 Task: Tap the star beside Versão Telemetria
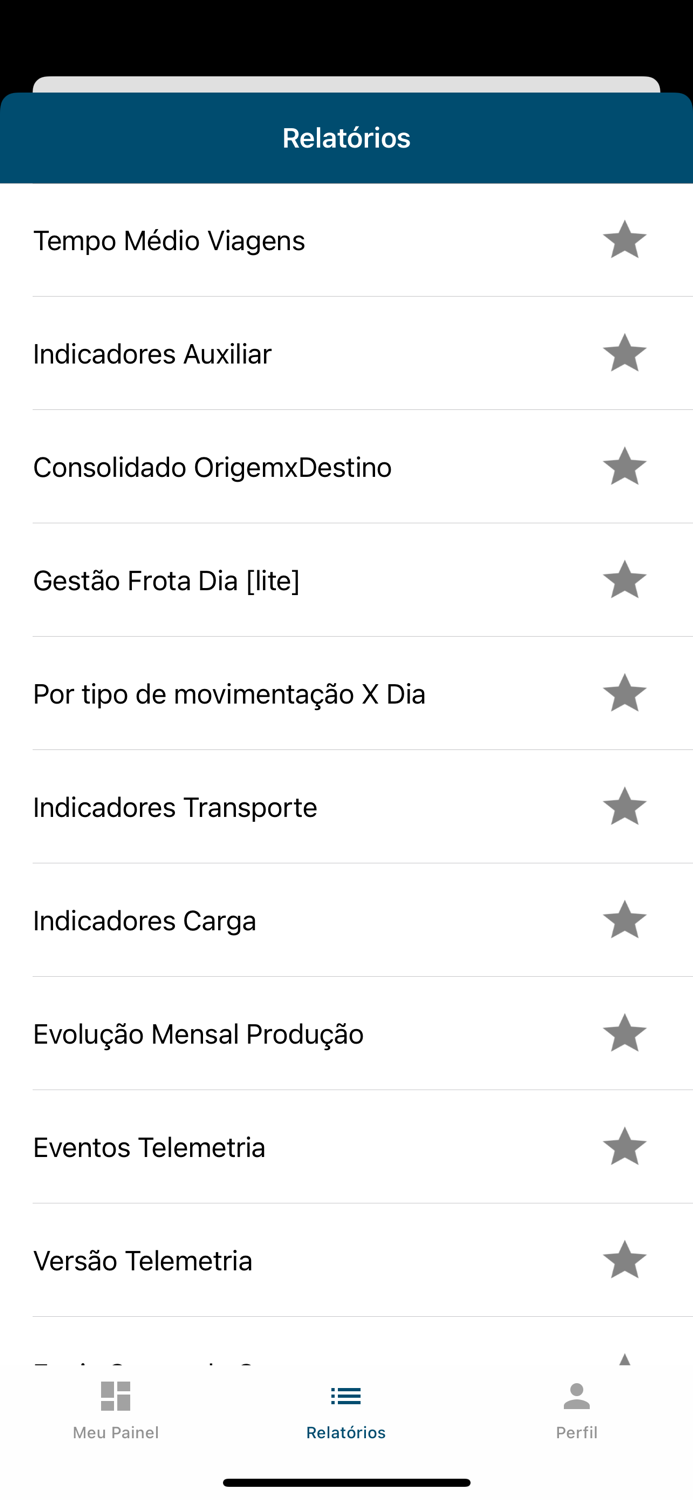click(x=624, y=1260)
